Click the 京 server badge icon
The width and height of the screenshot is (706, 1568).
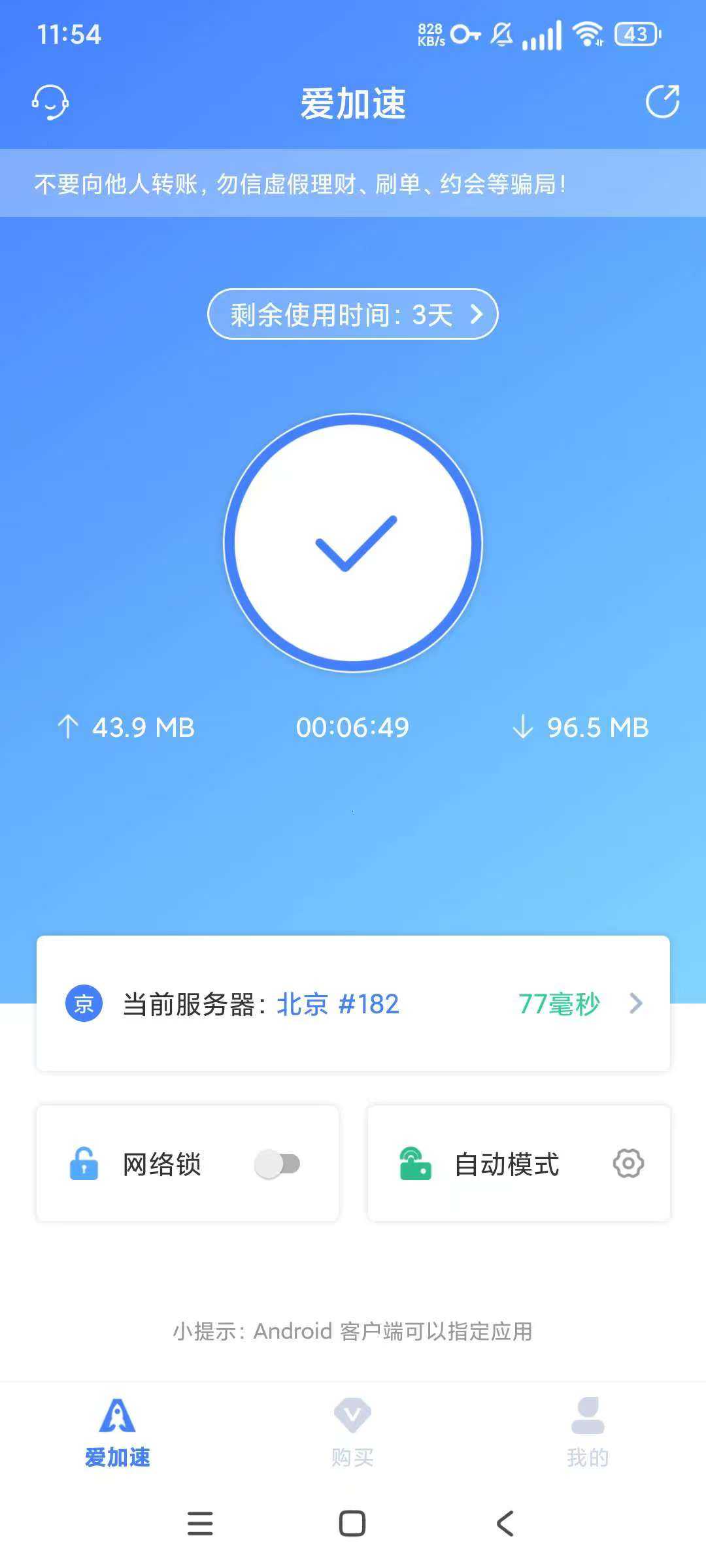coord(83,1003)
